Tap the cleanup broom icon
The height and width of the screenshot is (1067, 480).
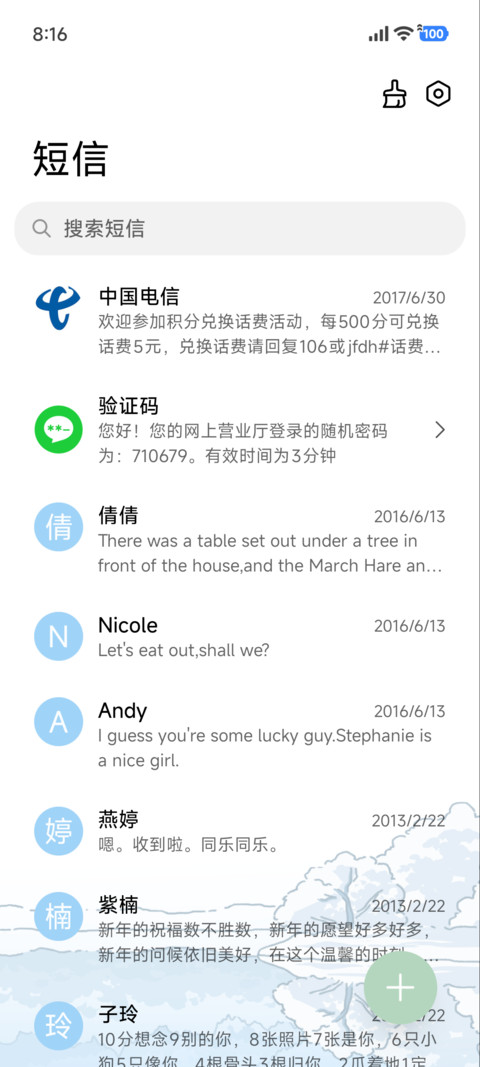[x=394, y=94]
